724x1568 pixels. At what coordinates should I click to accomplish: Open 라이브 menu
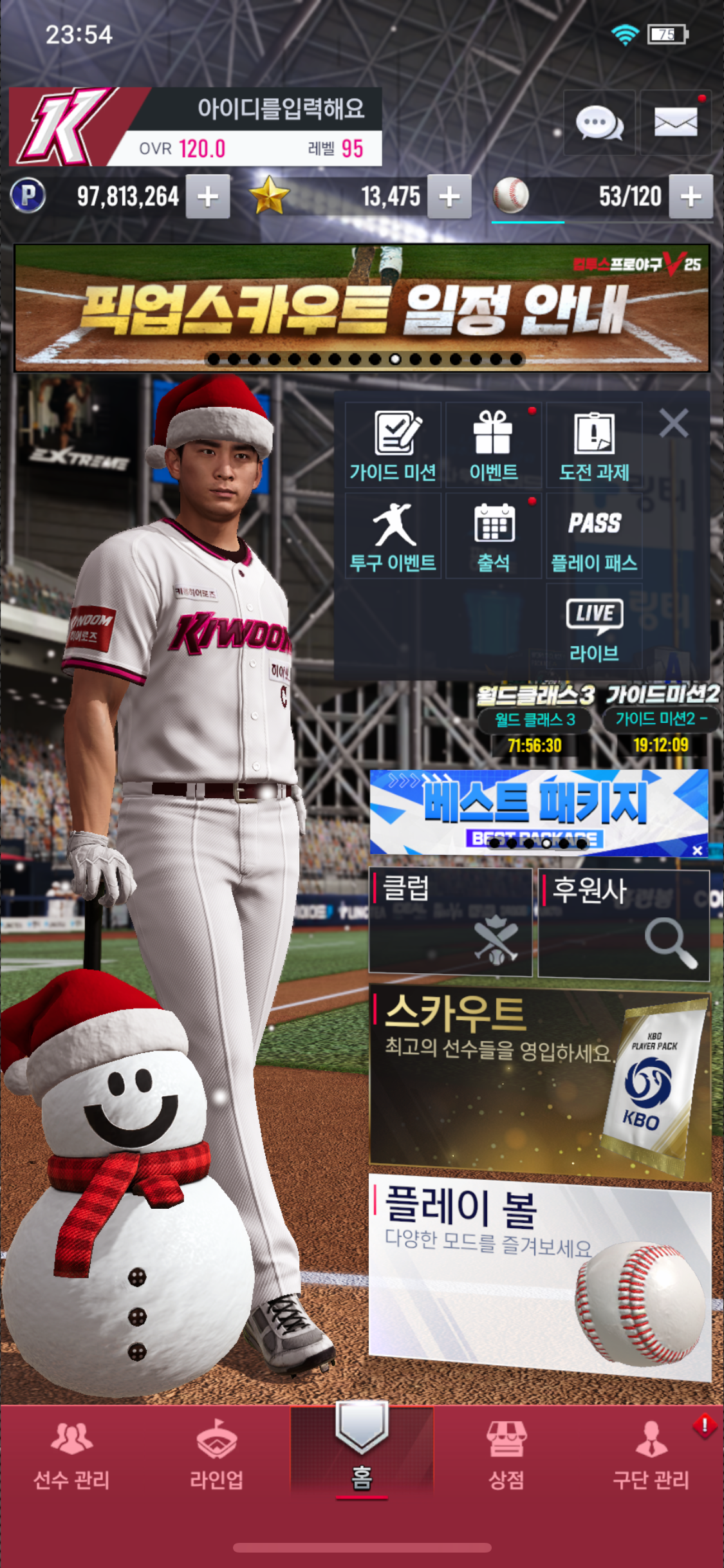pos(594,627)
